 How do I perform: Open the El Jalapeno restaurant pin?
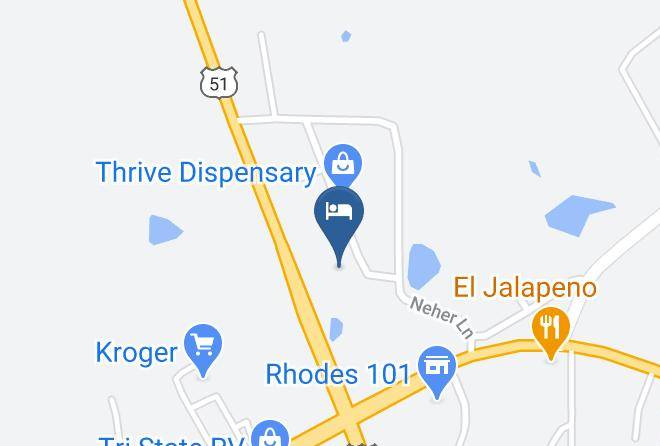coord(550,327)
